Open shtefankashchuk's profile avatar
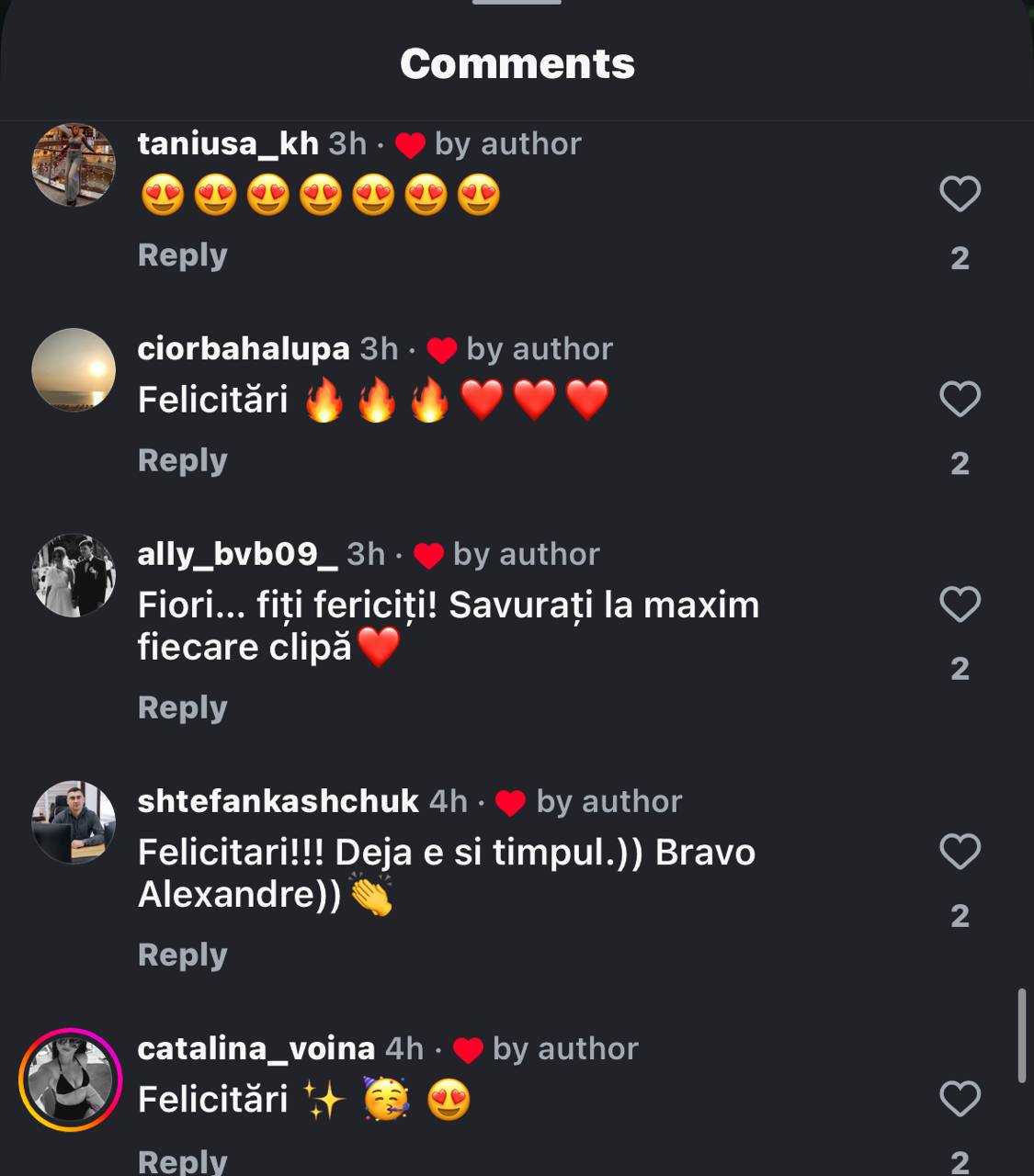The height and width of the screenshot is (1176, 1034). pyautogui.click(x=74, y=822)
